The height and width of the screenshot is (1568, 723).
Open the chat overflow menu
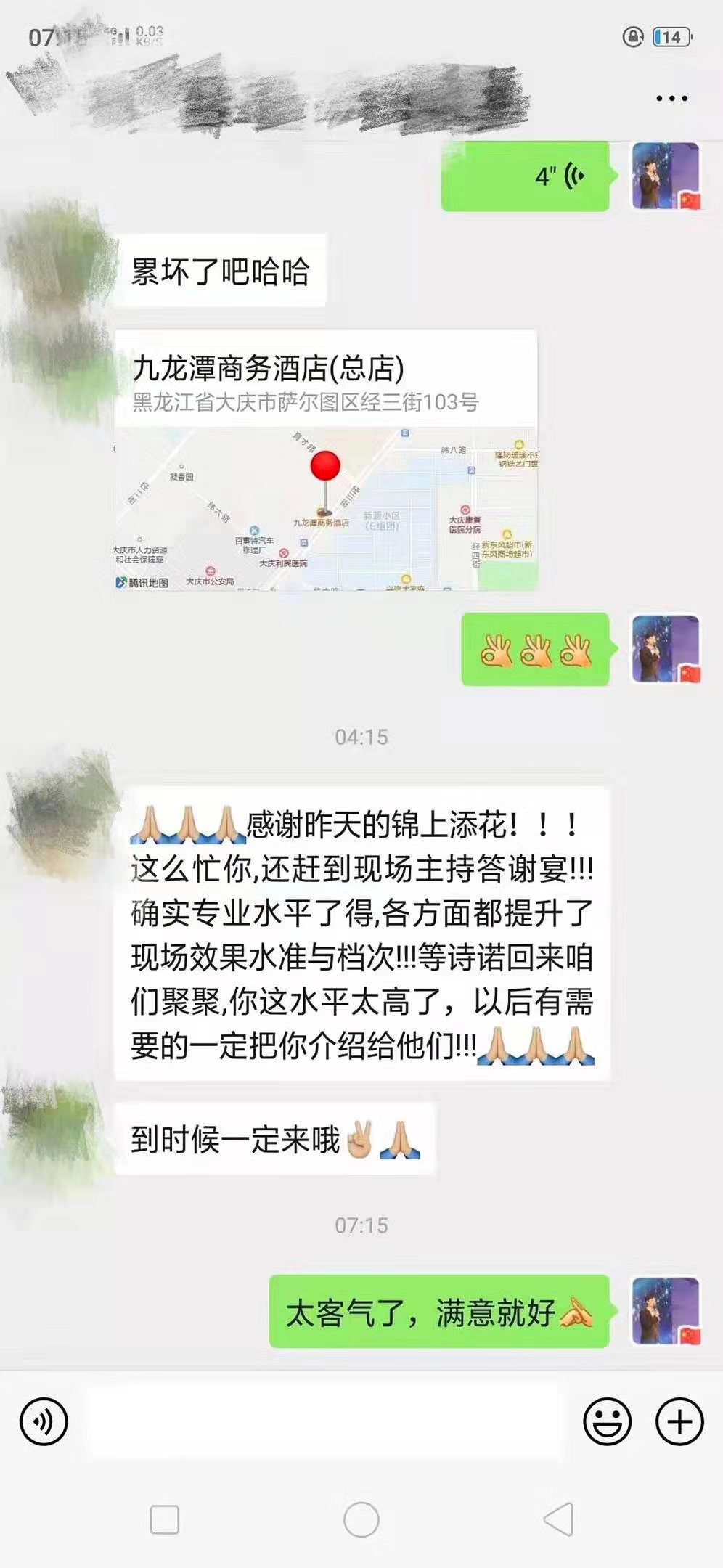pos(671,98)
